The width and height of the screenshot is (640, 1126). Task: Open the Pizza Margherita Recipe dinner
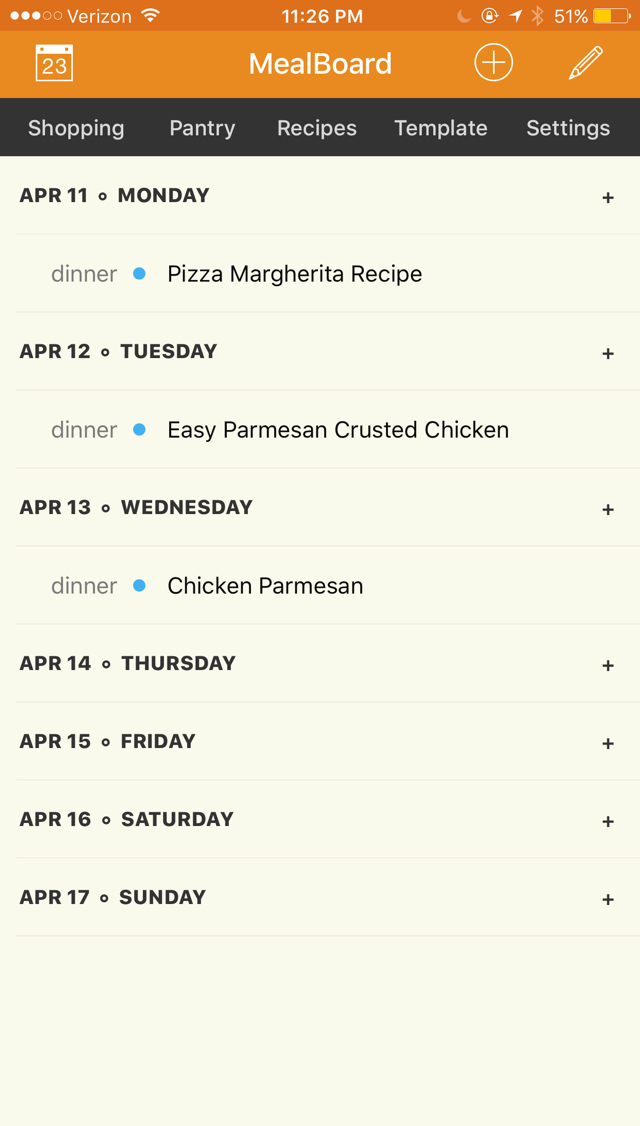[x=294, y=274]
